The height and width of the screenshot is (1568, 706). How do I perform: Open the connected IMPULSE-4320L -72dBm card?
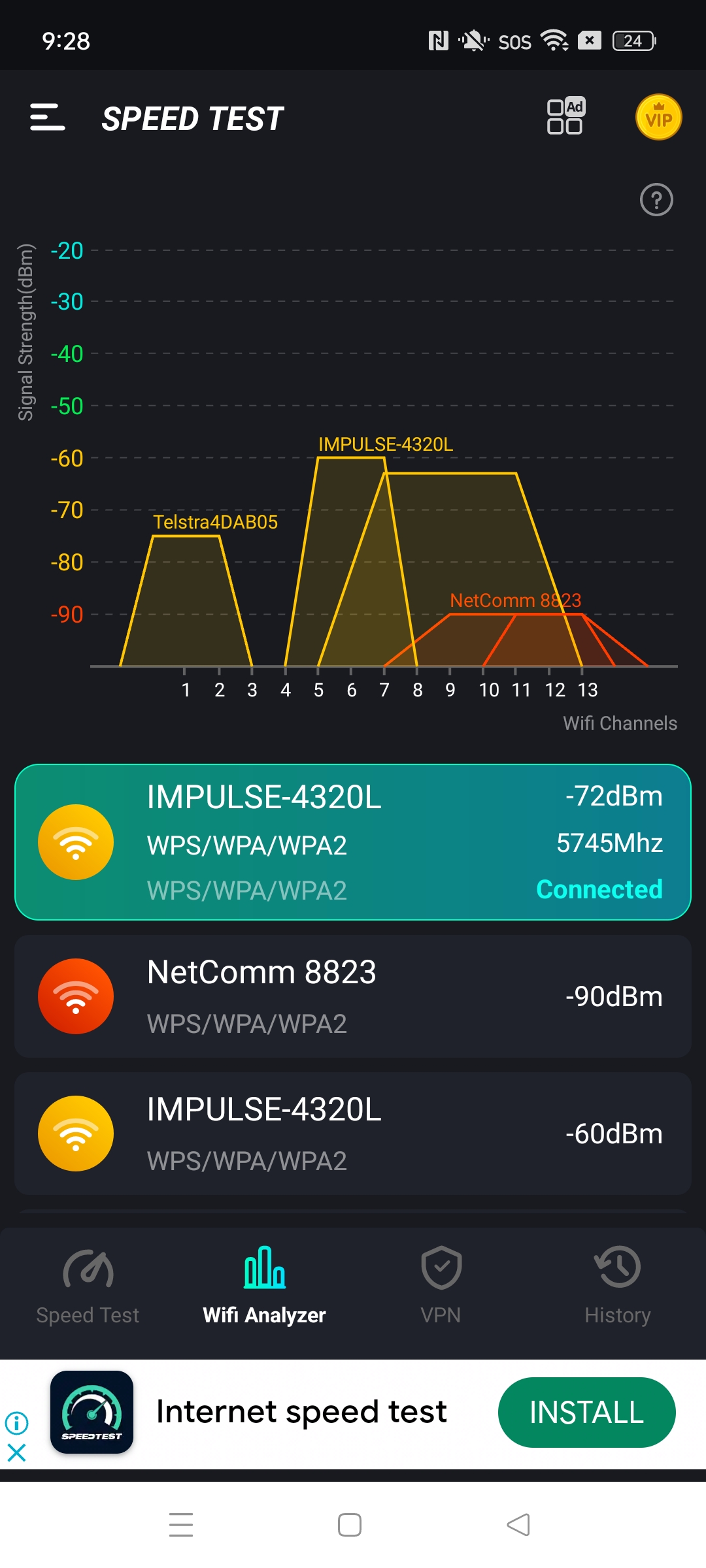[x=353, y=842]
